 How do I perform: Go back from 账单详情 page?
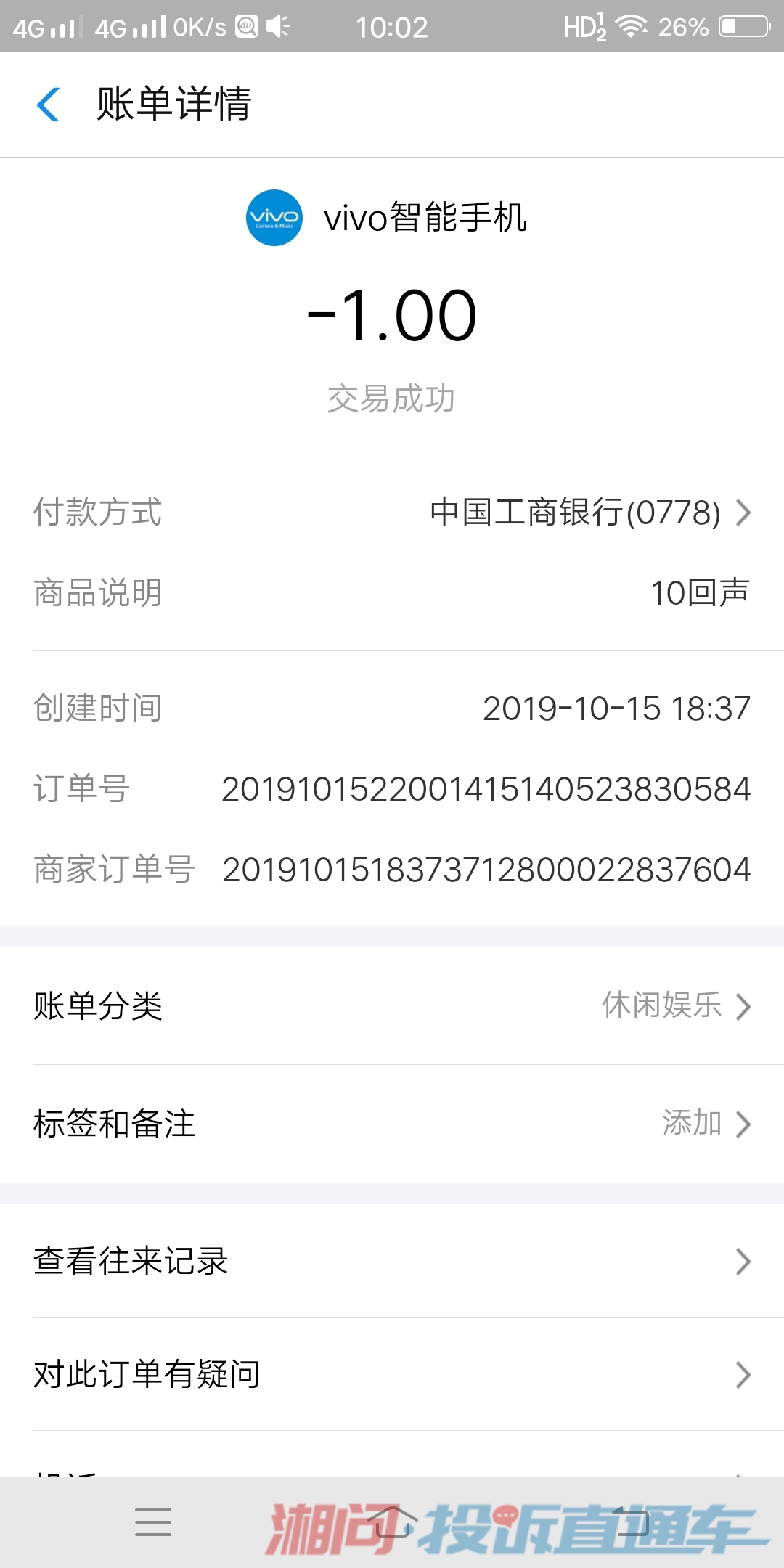tap(48, 104)
